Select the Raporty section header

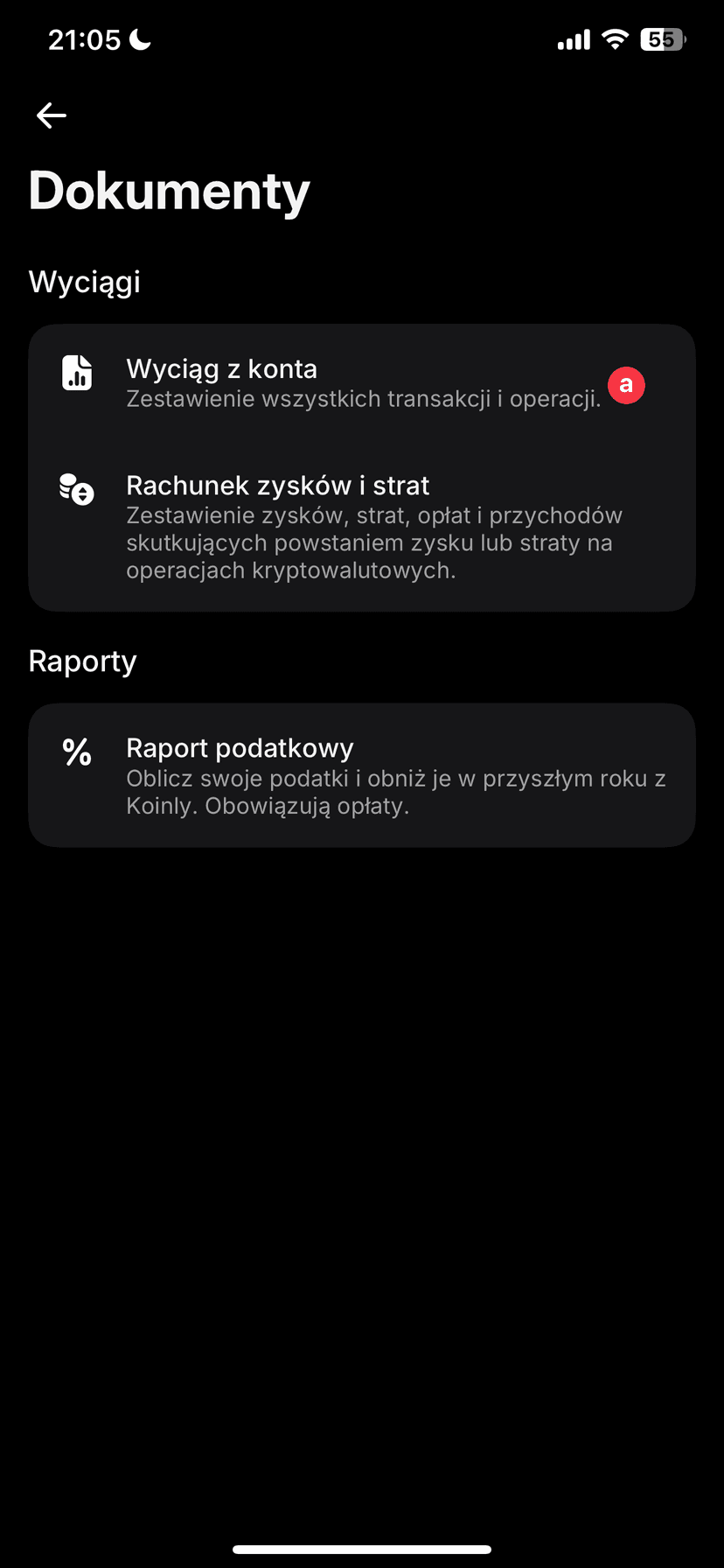point(82,661)
